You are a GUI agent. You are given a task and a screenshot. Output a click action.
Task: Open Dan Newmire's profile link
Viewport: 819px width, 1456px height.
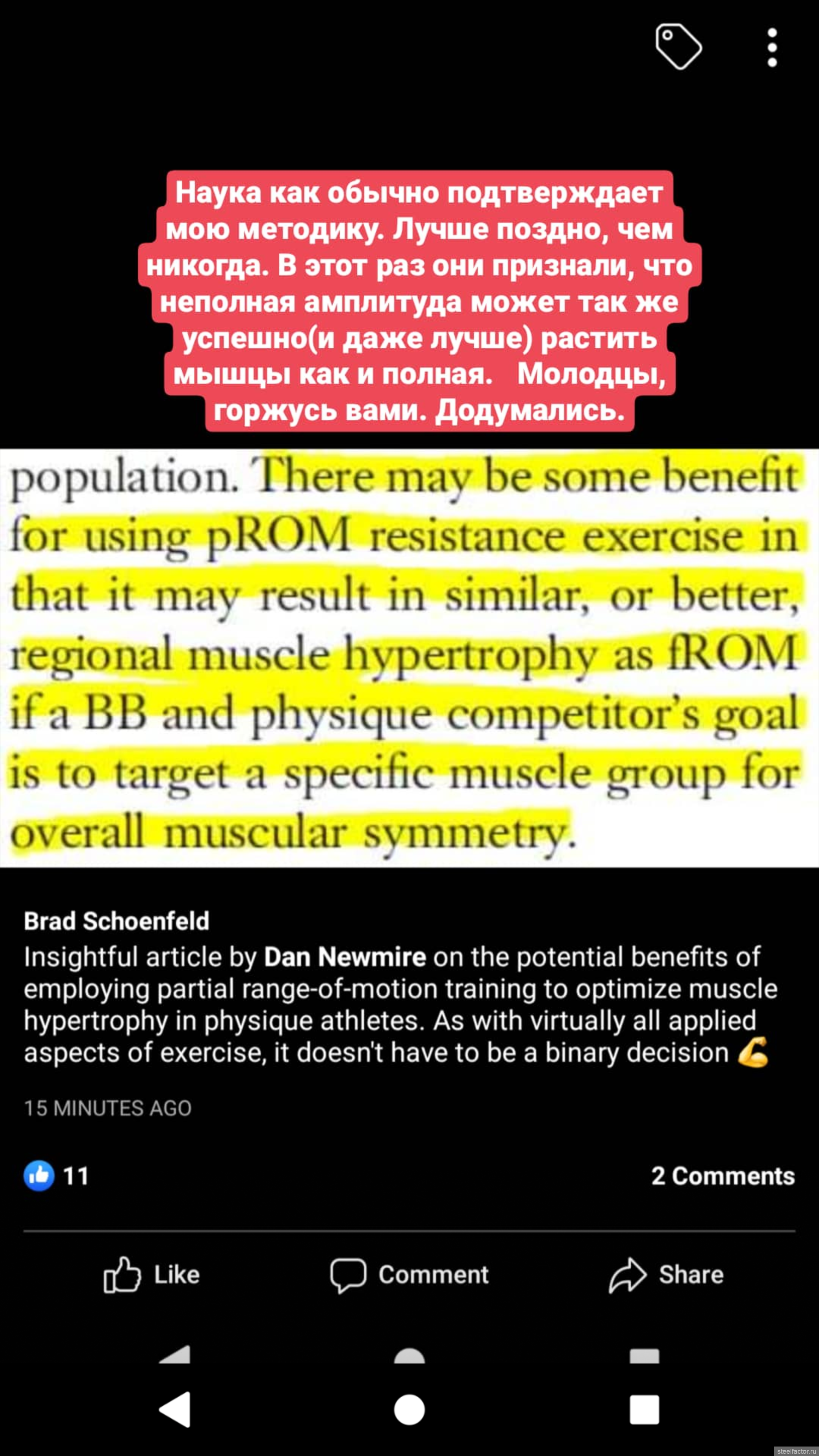(x=345, y=957)
